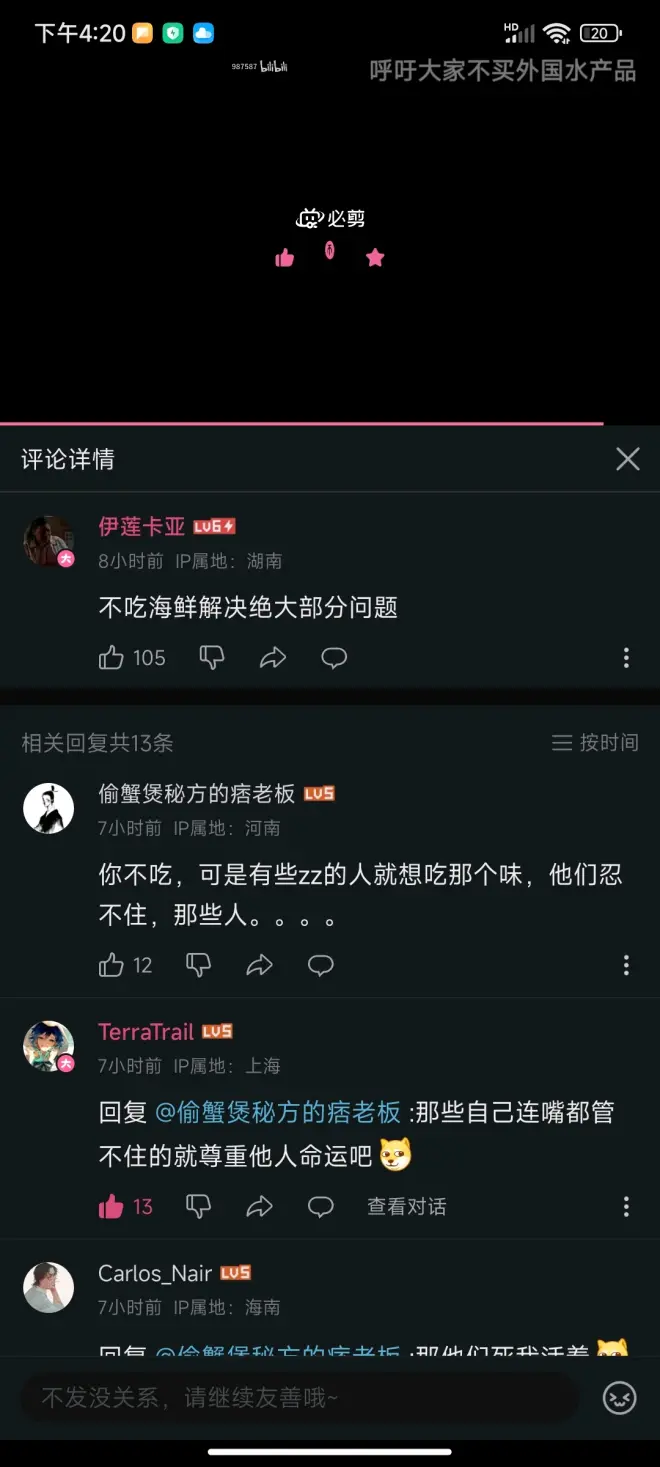Change reply sorting via 按时间
This screenshot has width=660, height=1467.
tap(595, 743)
